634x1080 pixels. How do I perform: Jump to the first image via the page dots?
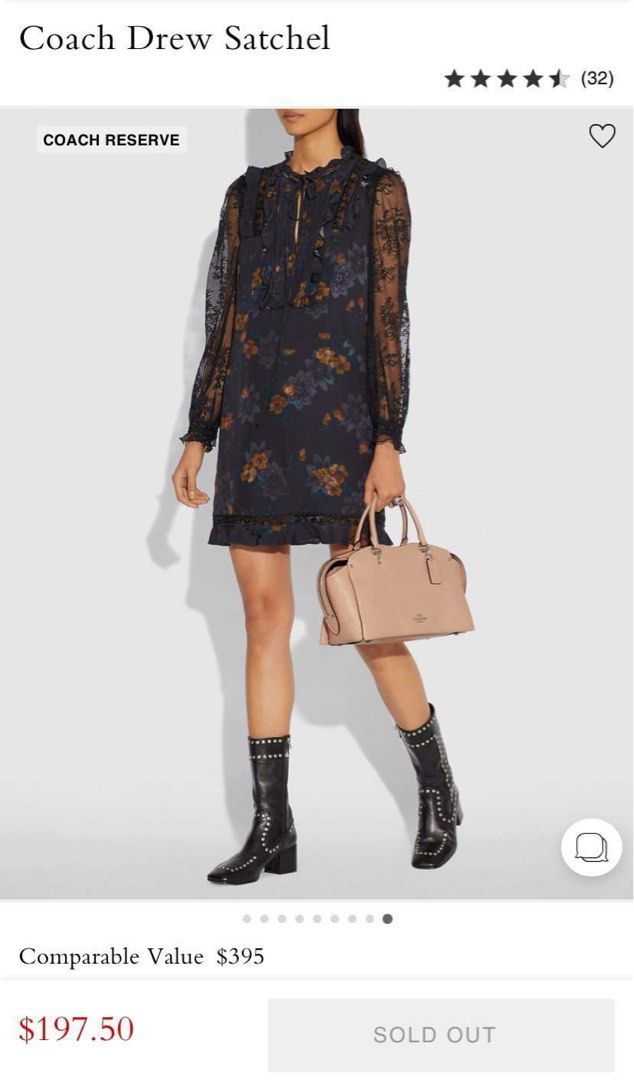tap(247, 918)
